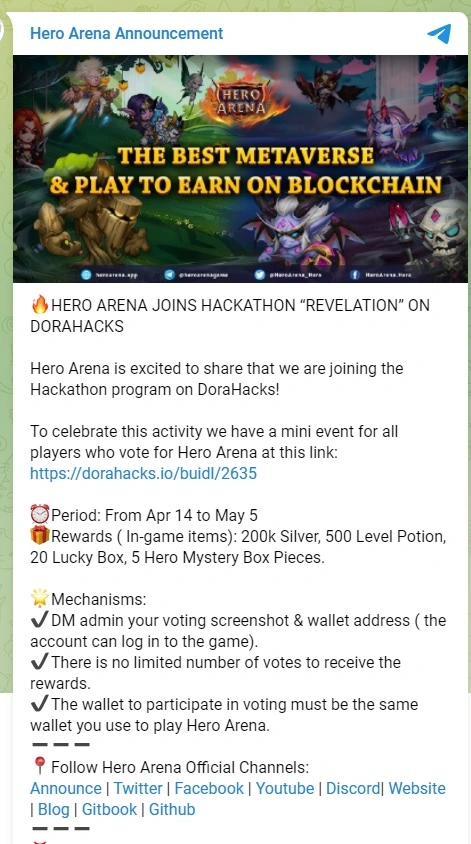Open the Hero Arena Announcement channel title
This screenshot has width=471, height=844.
coord(126,33)
